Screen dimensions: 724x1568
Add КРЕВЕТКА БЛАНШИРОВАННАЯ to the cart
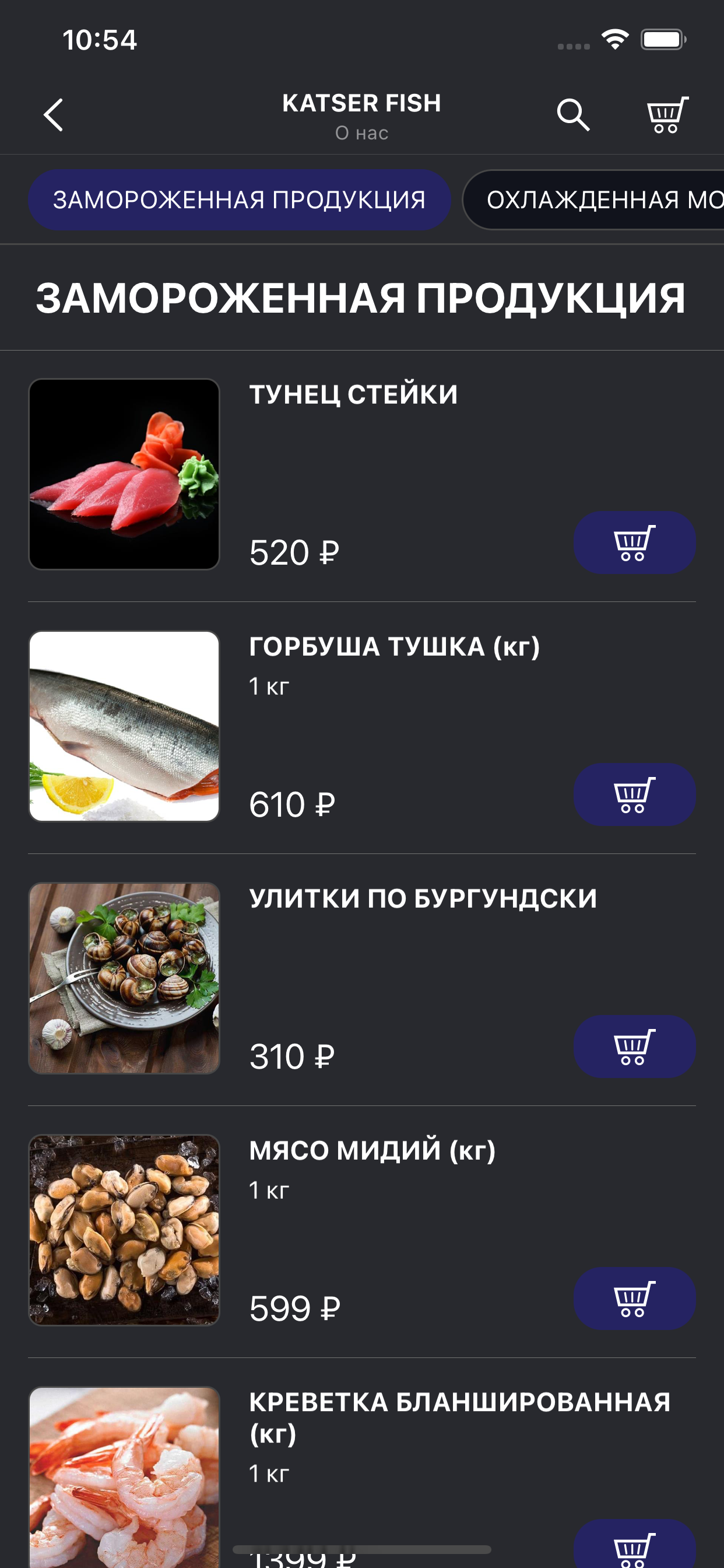pyautogui.click(x=635, y=1544)
